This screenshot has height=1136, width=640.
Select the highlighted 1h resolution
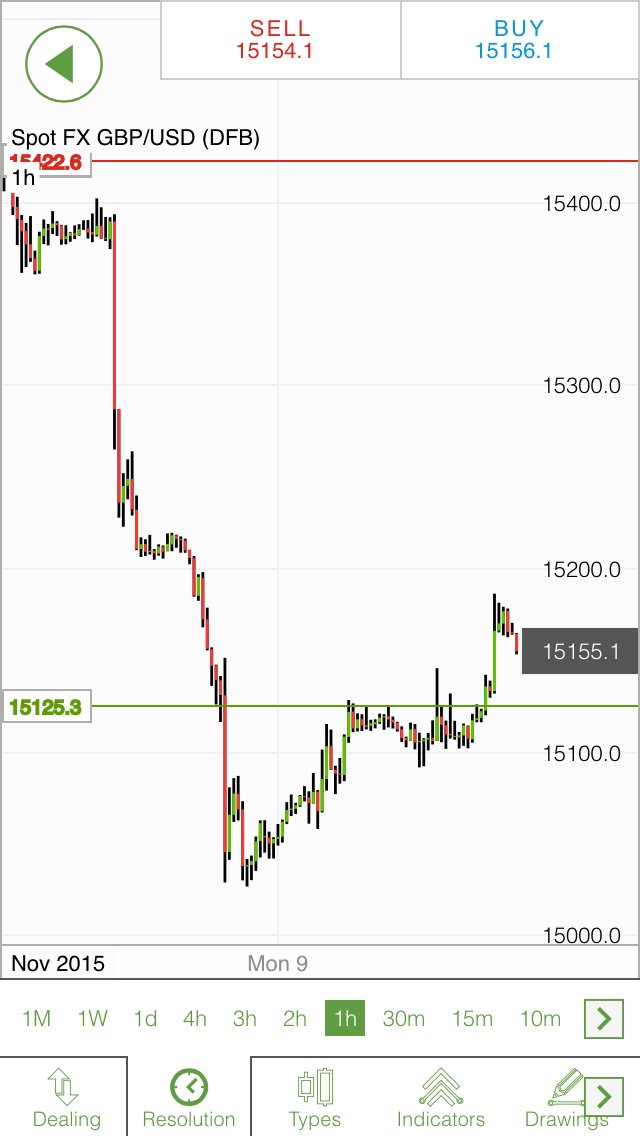pos(345,1019)
